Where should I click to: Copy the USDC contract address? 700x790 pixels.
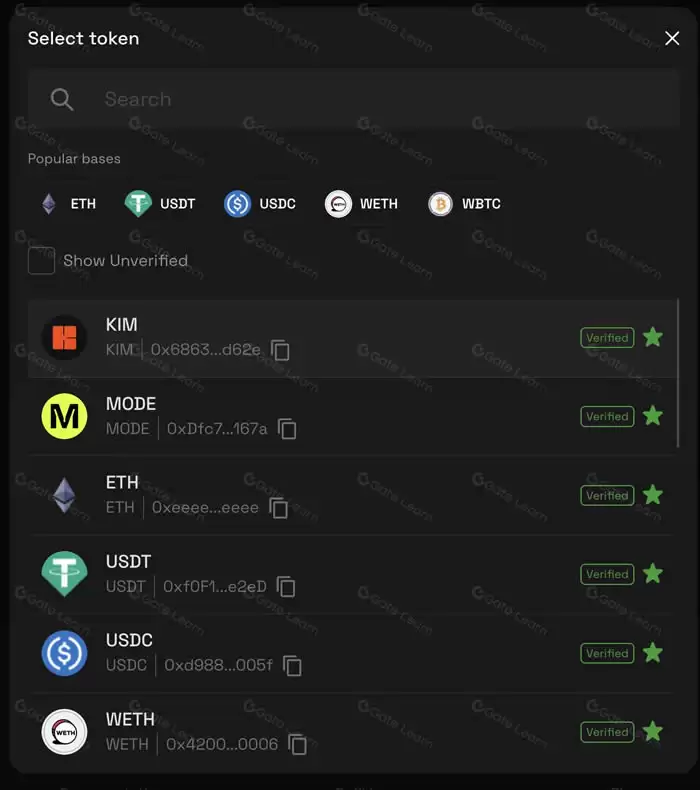pyautogui.click(x=293, y=666)
